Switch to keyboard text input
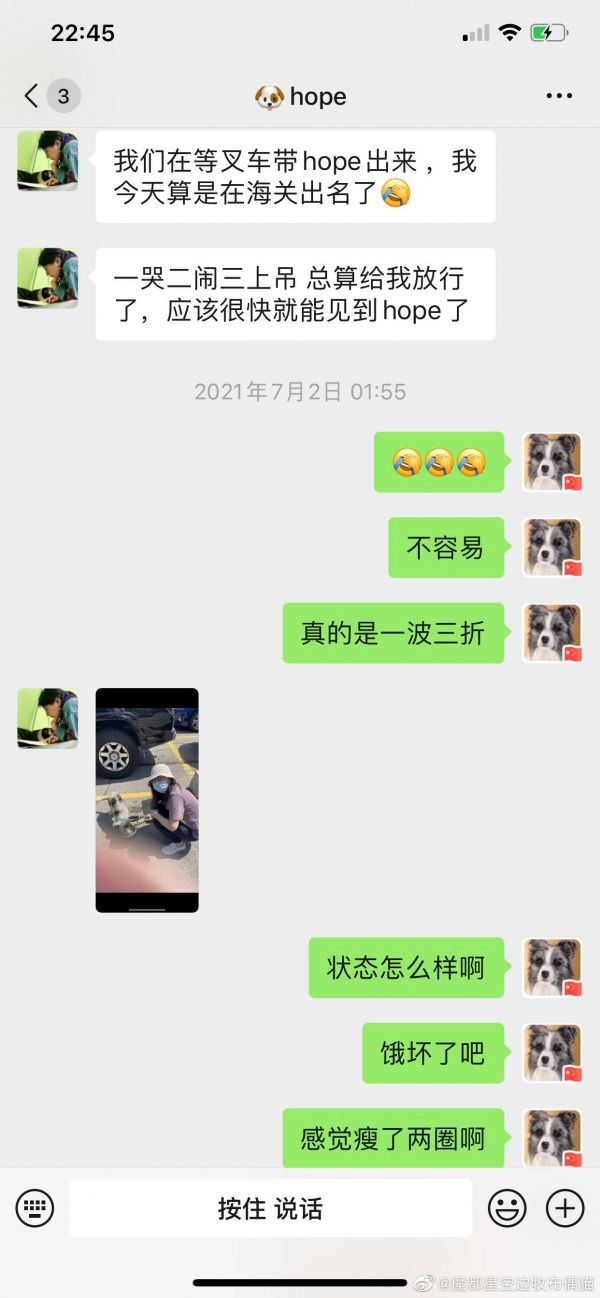The width and height of the screenshot is (600, 1298). click(34, 1208)
